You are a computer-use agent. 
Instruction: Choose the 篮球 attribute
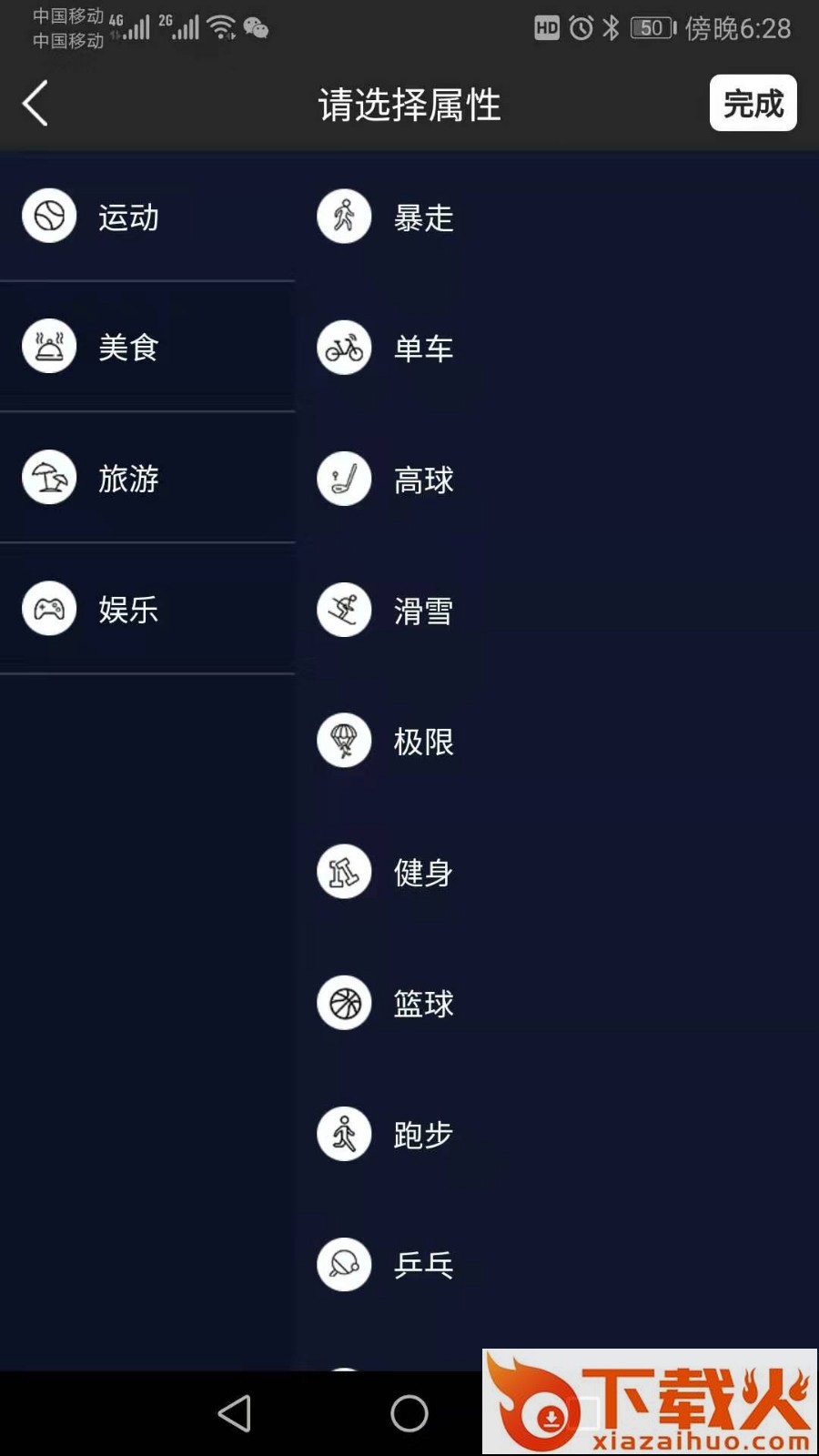[422, 1004]
